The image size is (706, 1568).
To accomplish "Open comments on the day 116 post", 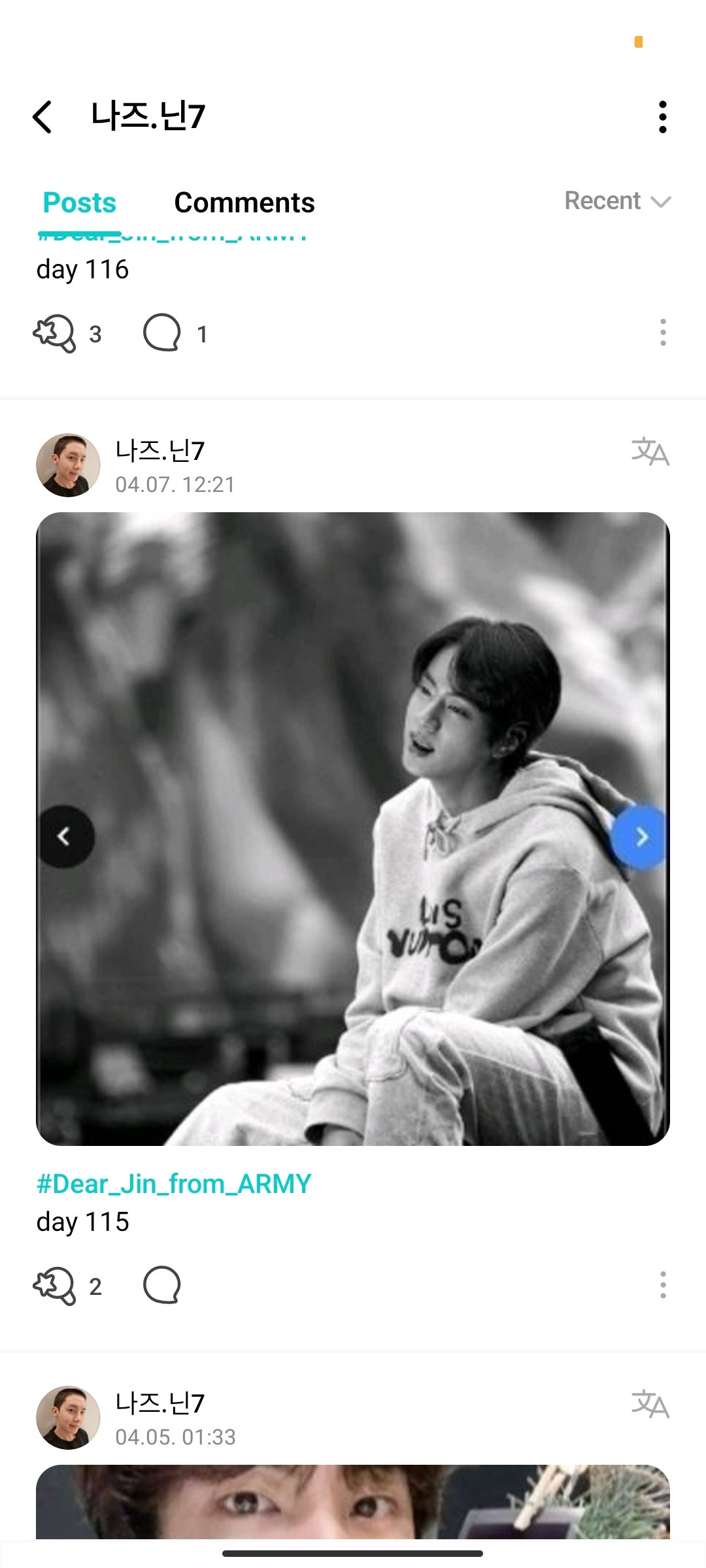I will click(165, 333).
